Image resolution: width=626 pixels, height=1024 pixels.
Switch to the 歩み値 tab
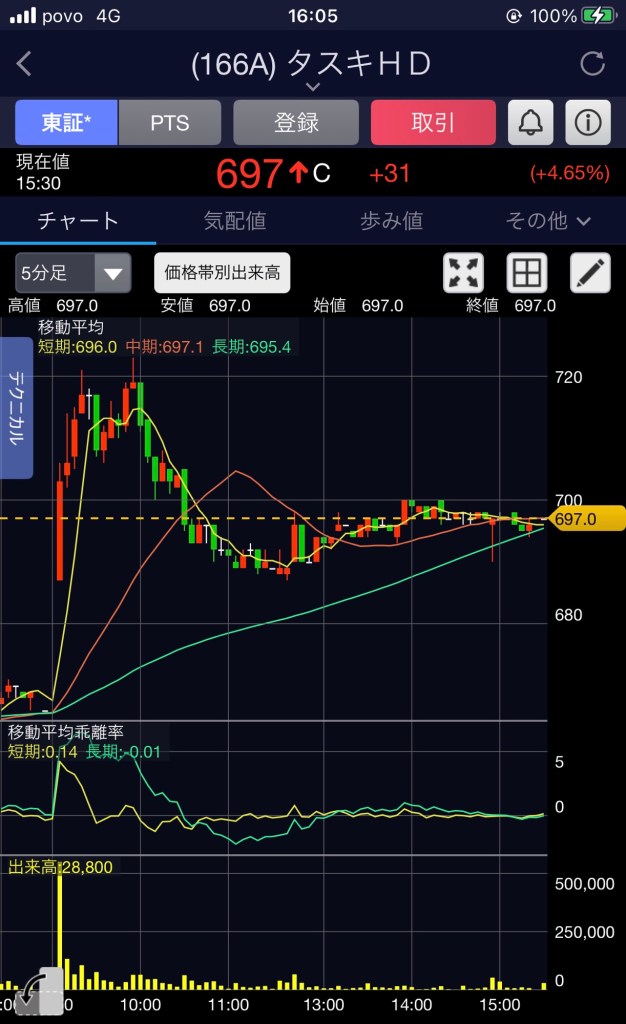tap(391, 221)
